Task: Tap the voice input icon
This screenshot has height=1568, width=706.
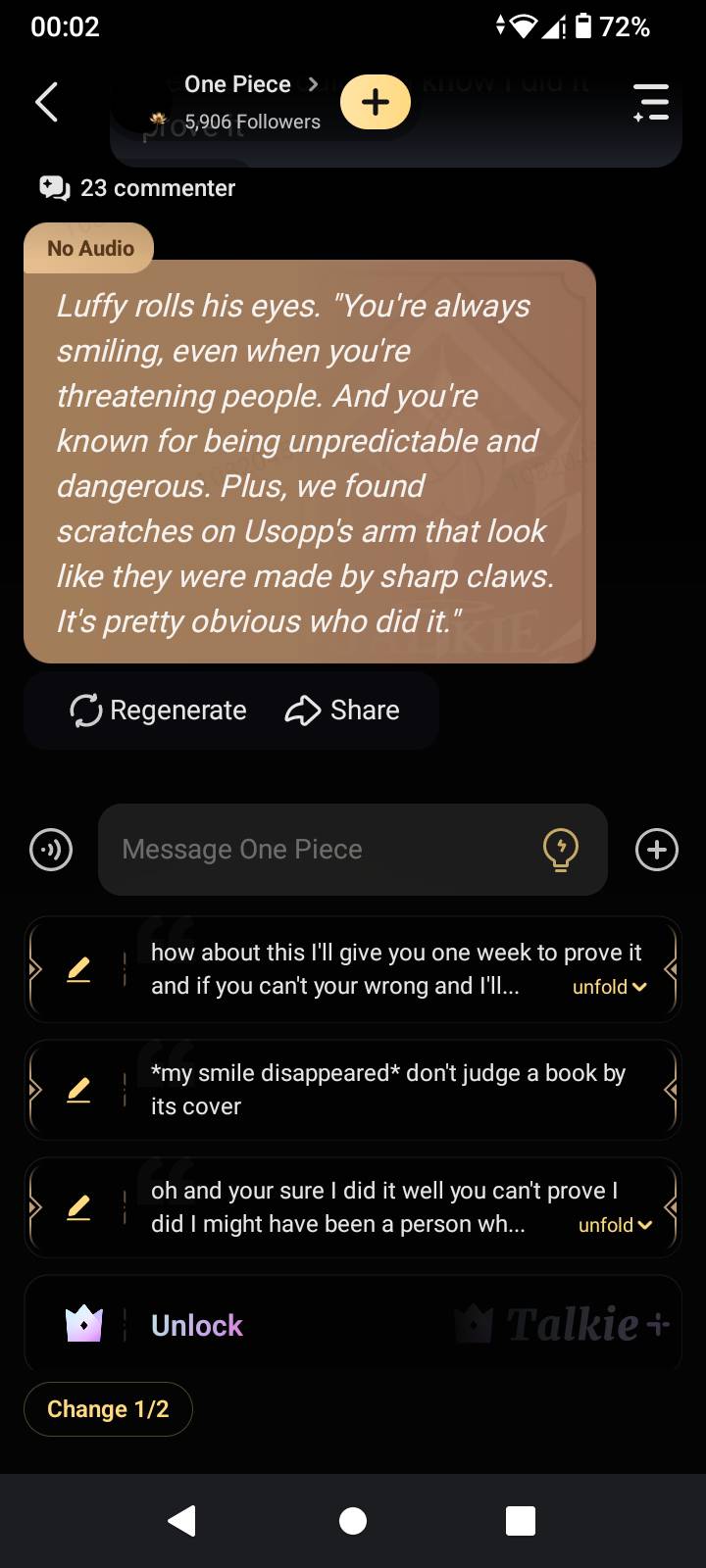Action: pyautogui.click(x=51, y=850)
